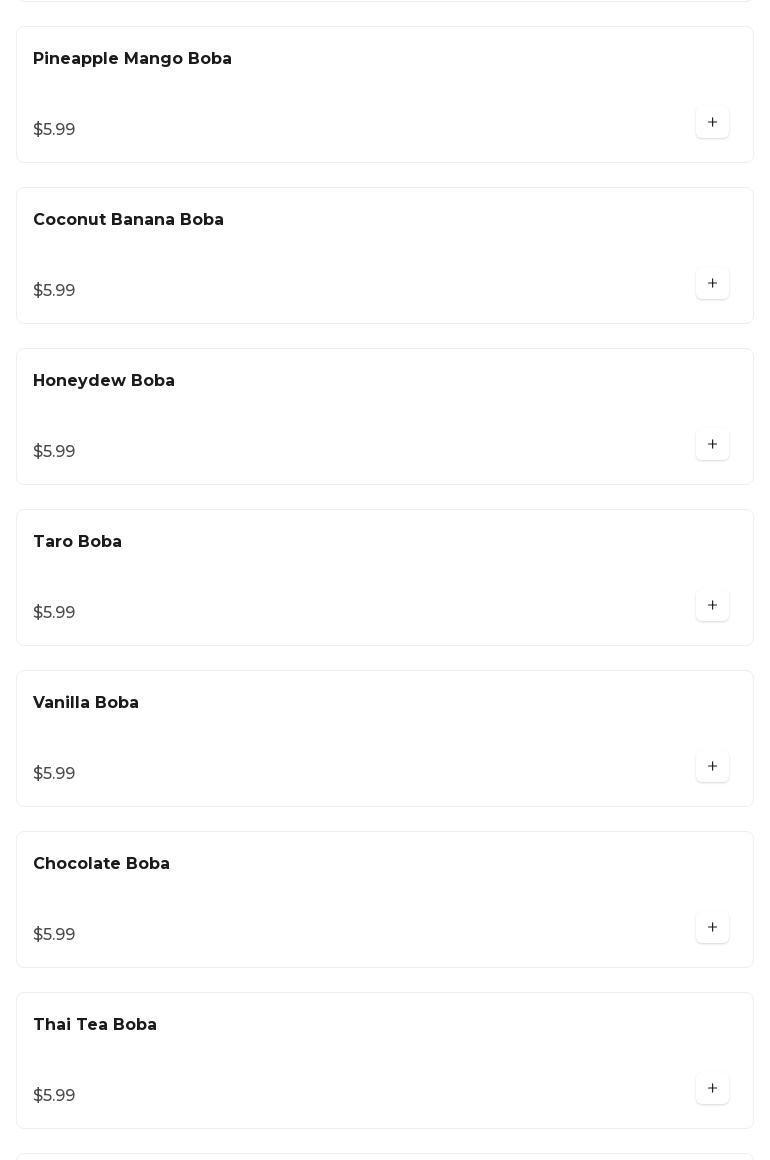Viewport: 770px width, 1160px height.
Task: View Taro Boba details
Action: (78, 542)
